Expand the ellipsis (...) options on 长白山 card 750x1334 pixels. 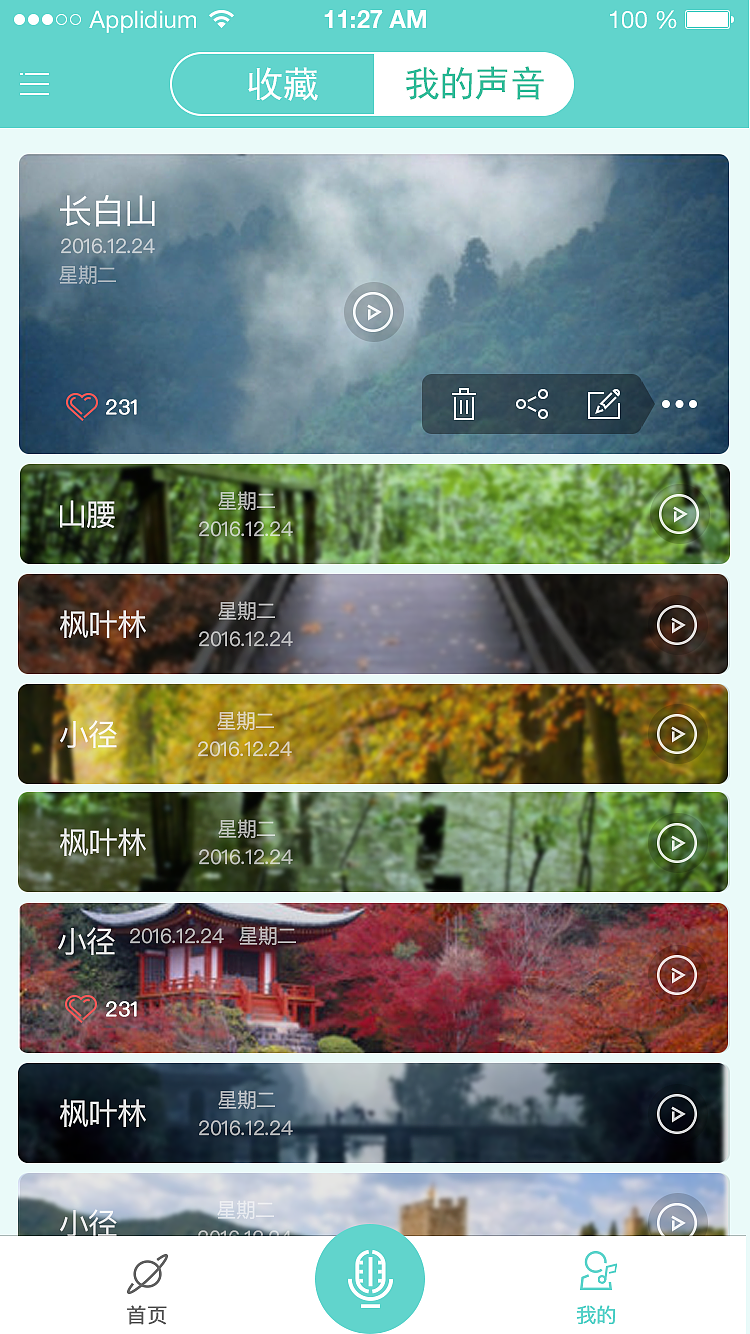click(x=679, y=404)
